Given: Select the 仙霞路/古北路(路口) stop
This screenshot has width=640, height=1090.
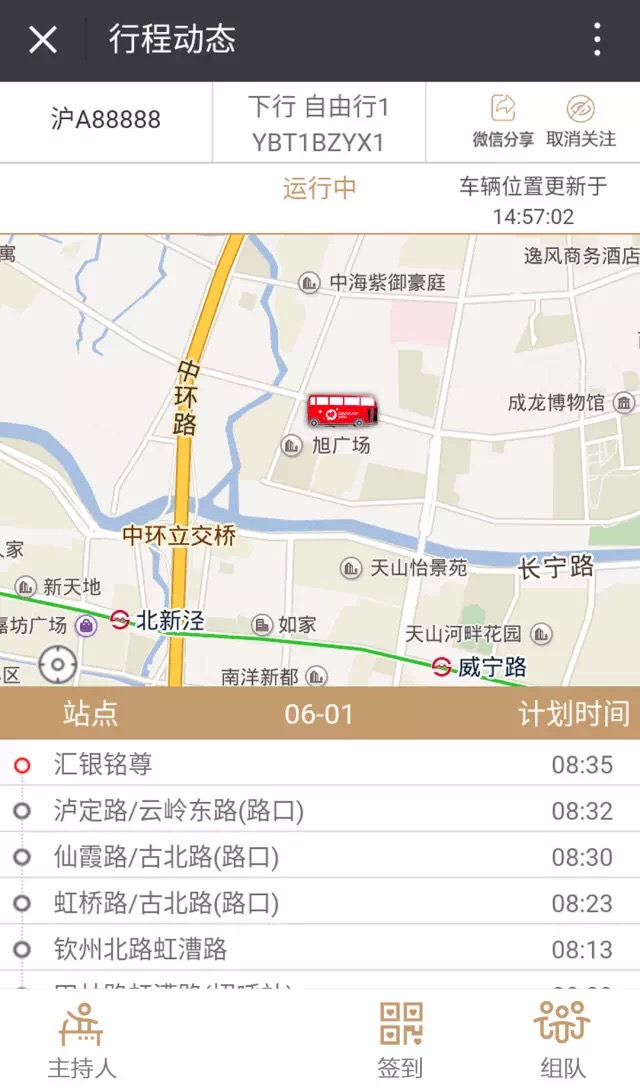Looking at the screenshot, I should coord(320,856).
